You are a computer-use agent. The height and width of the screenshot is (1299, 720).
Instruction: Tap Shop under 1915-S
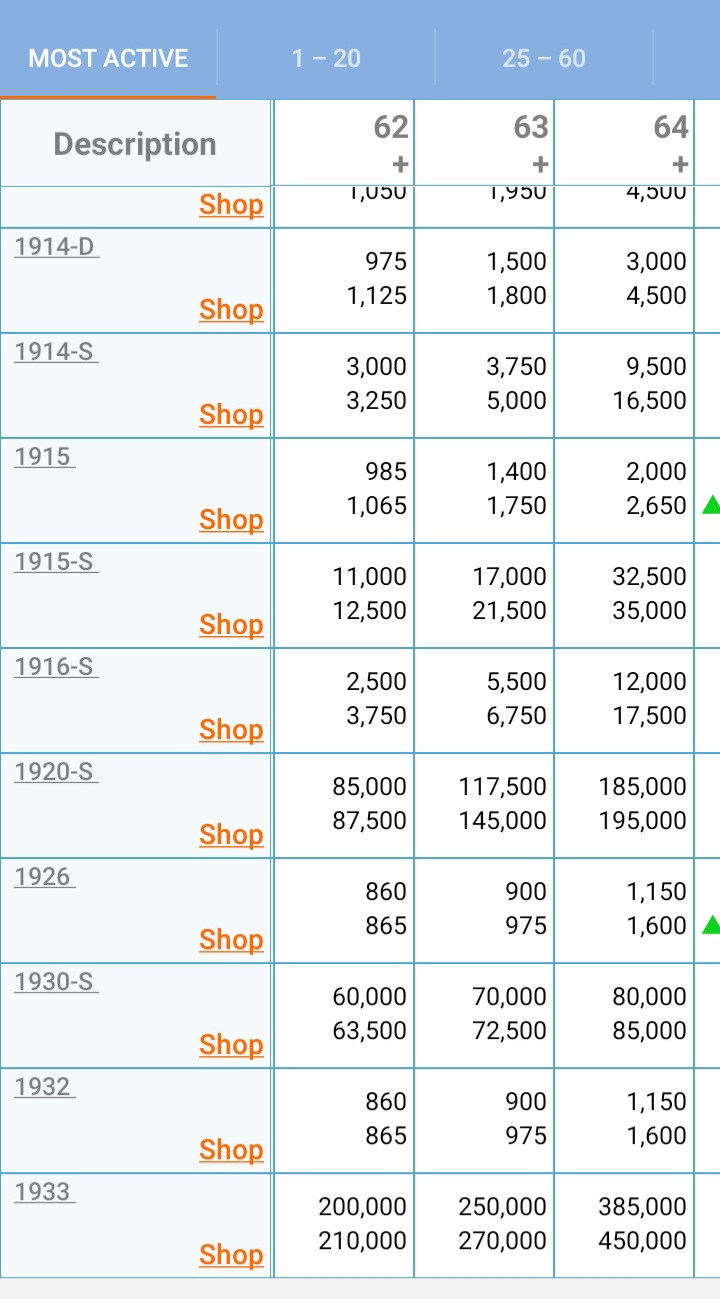tap(231, 625)
